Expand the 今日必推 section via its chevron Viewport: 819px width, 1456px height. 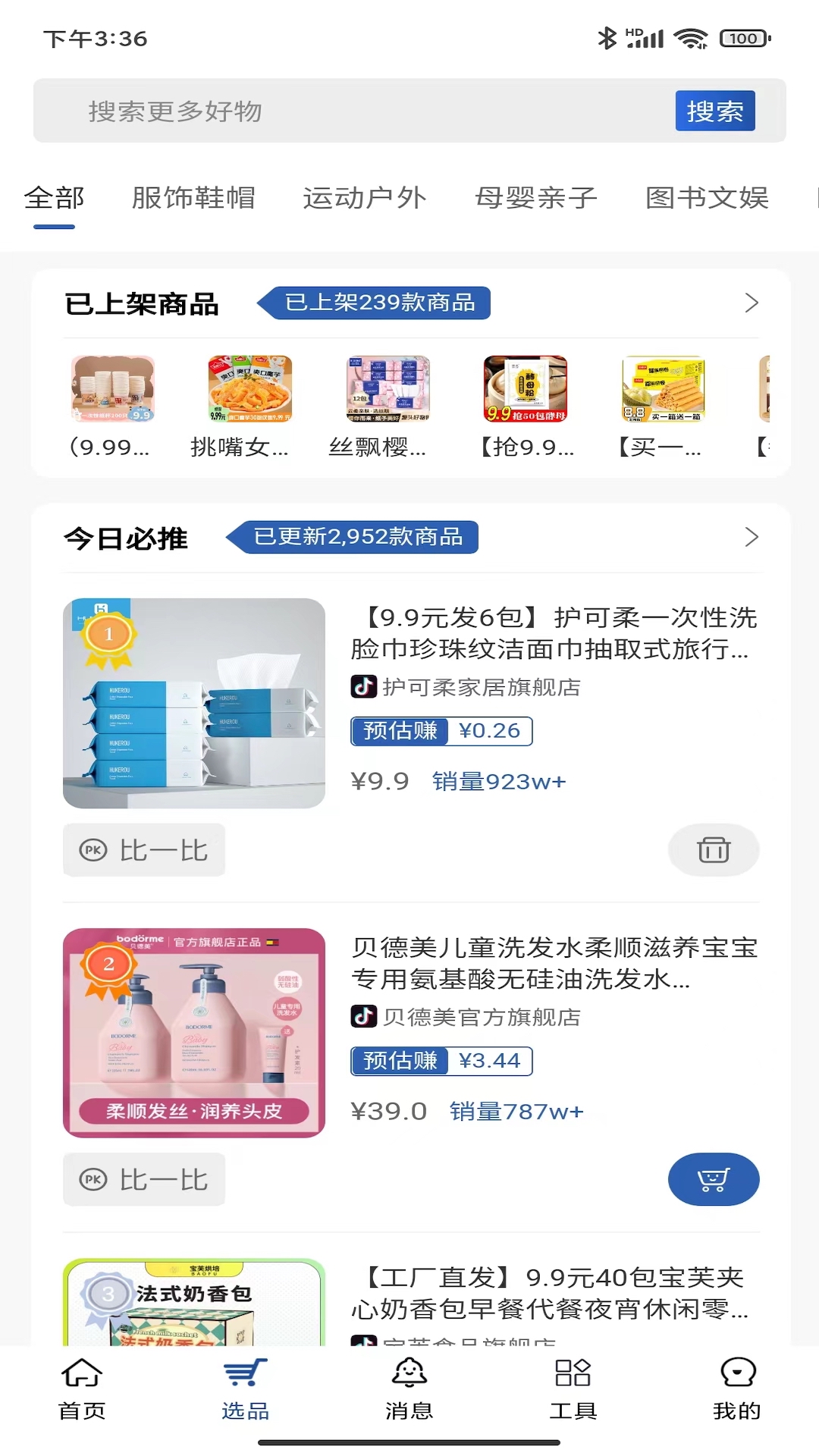pos(752,537)
